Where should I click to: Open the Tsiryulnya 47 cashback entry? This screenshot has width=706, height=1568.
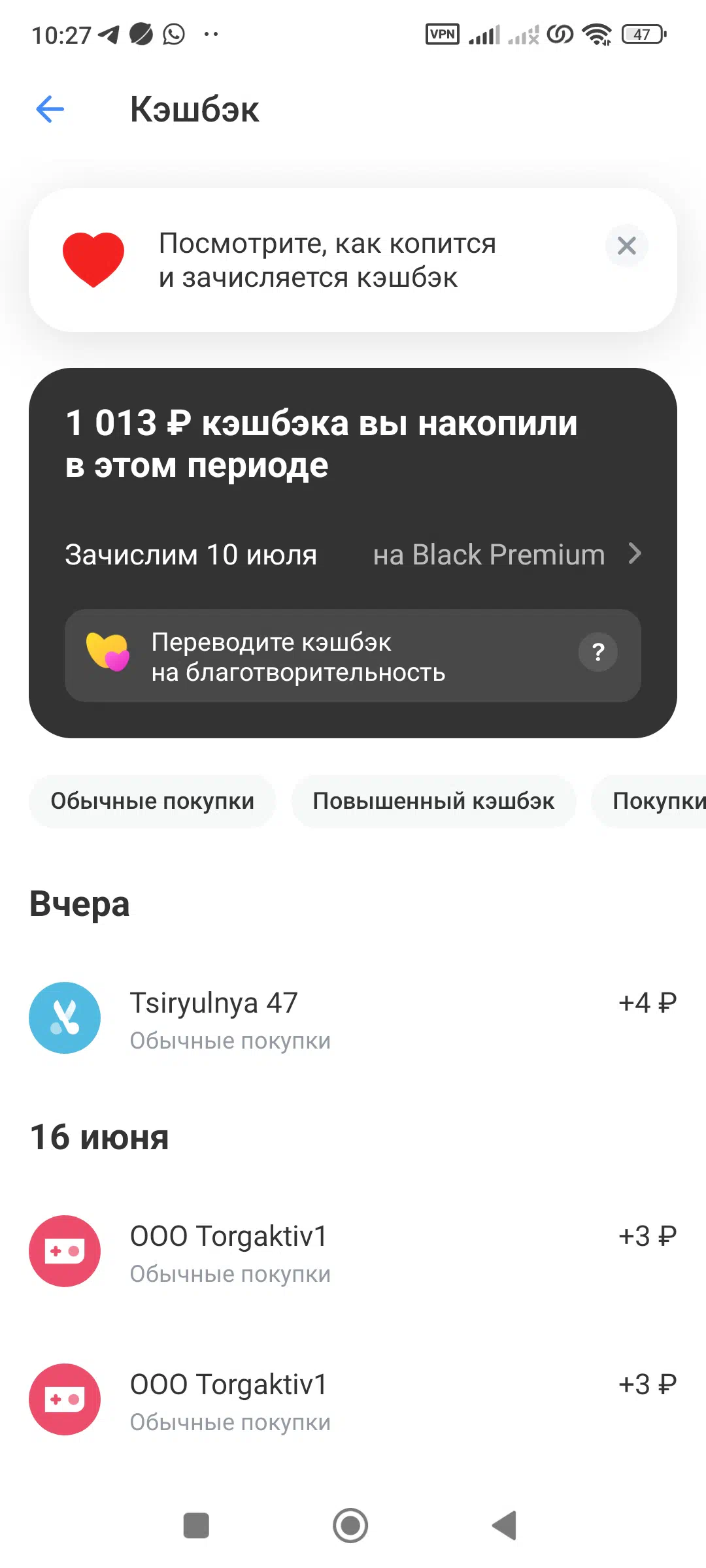(x=353, y=1018)
